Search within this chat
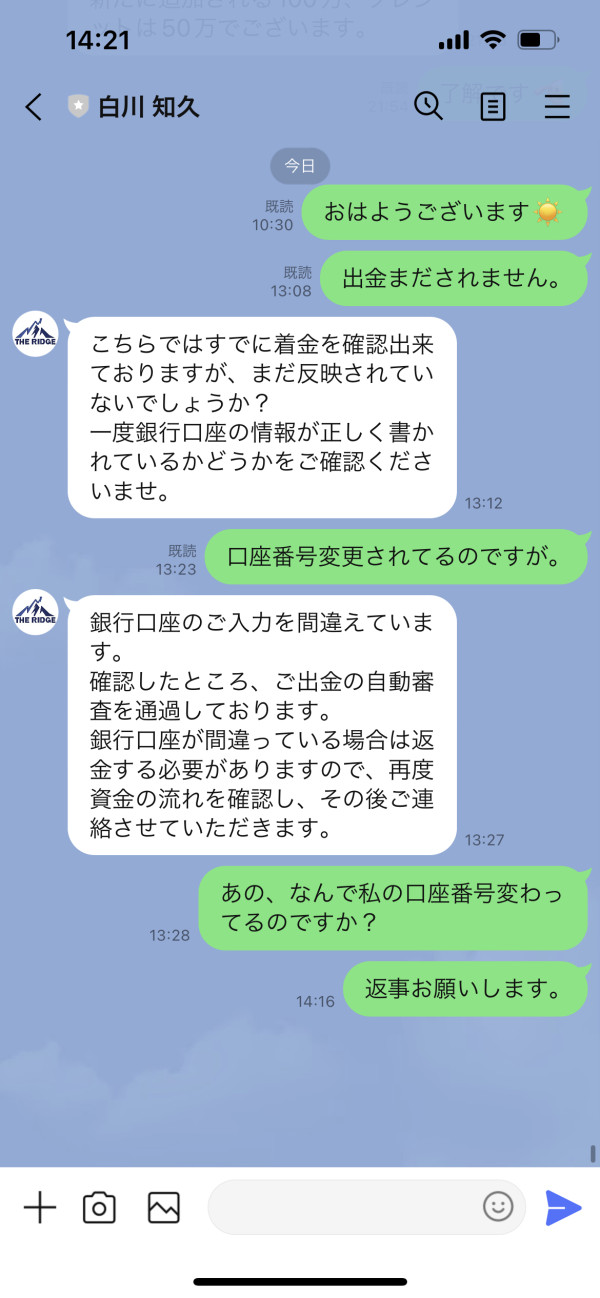Viewport: 600px width, 1298px height. 428,106
